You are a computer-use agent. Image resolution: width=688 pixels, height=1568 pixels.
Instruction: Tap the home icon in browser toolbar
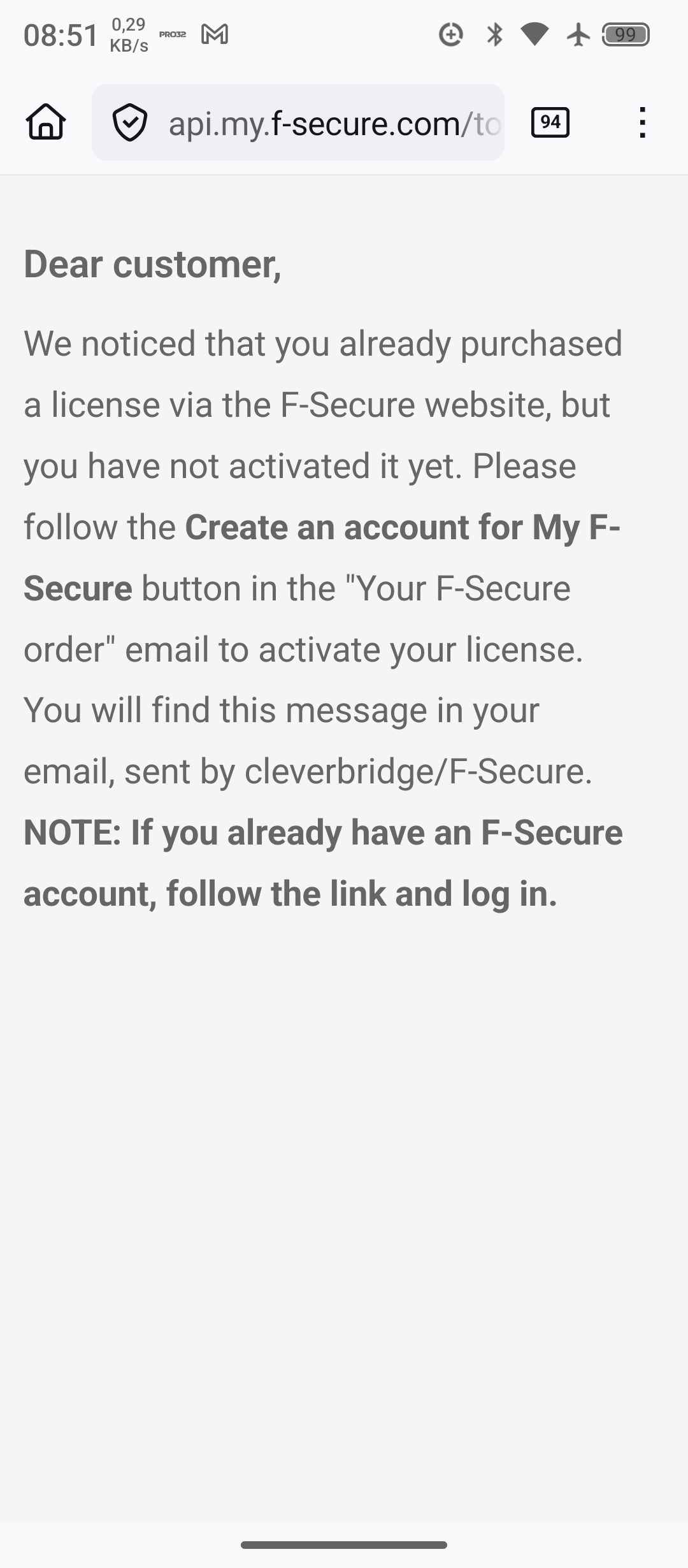pos(45,123)
